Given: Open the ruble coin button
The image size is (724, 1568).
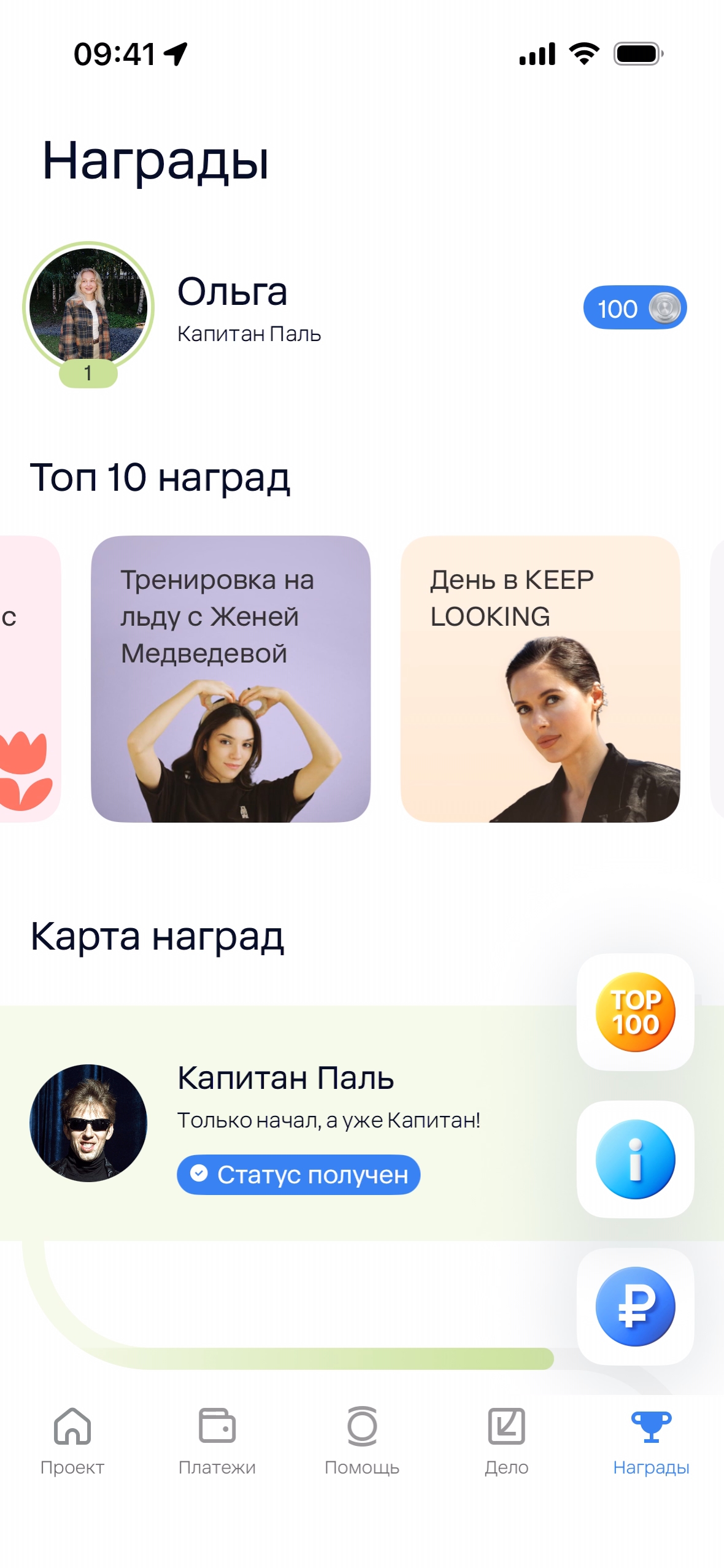Looking at the screenshot, I should 635,1306.
